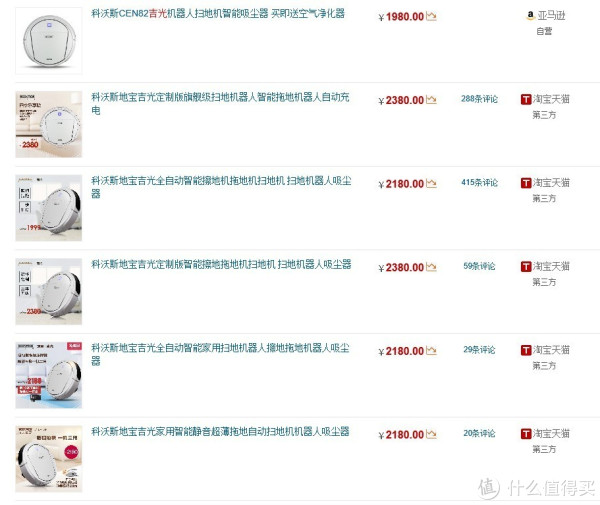600x505 pixels.
Task: View the 29条评论 reviews
Action: click(x=479, y=350)
